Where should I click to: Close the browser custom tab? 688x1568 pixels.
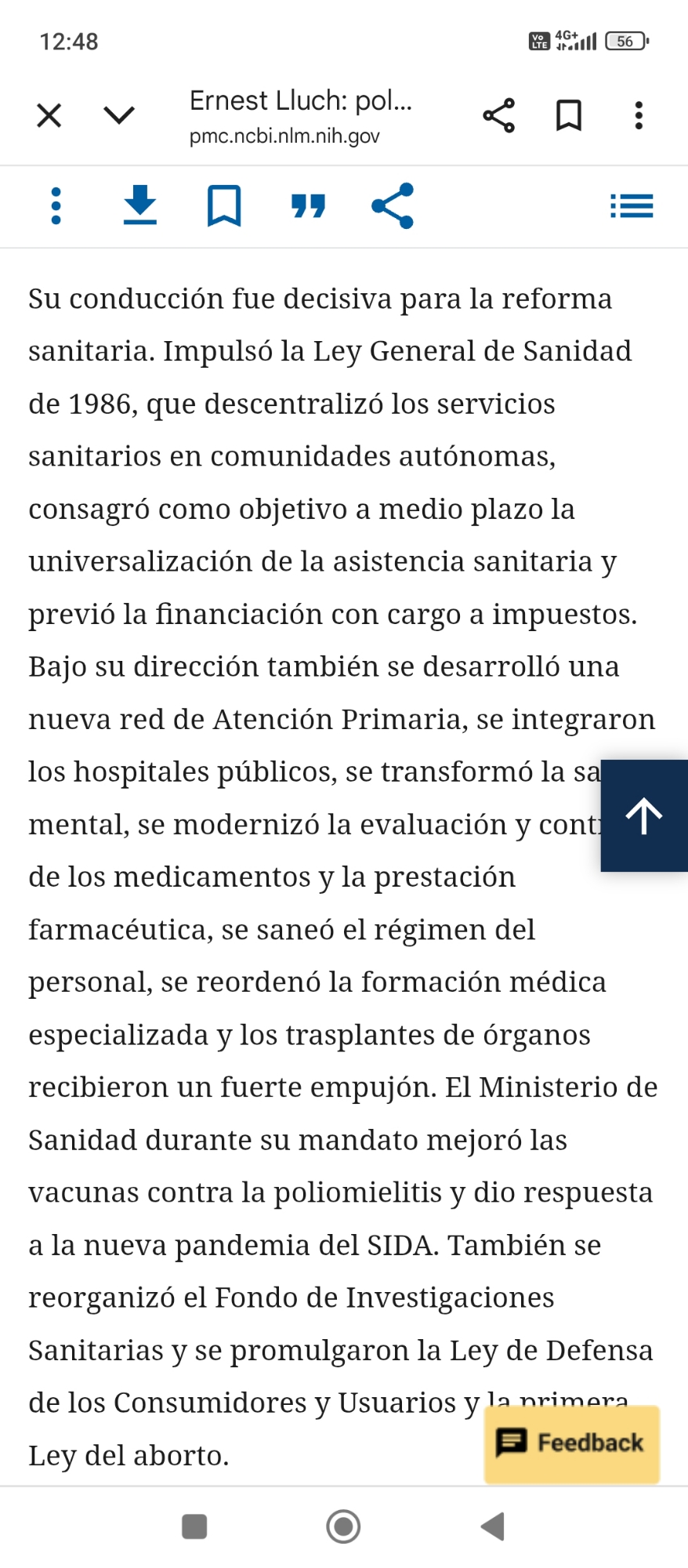pos(49,116)
